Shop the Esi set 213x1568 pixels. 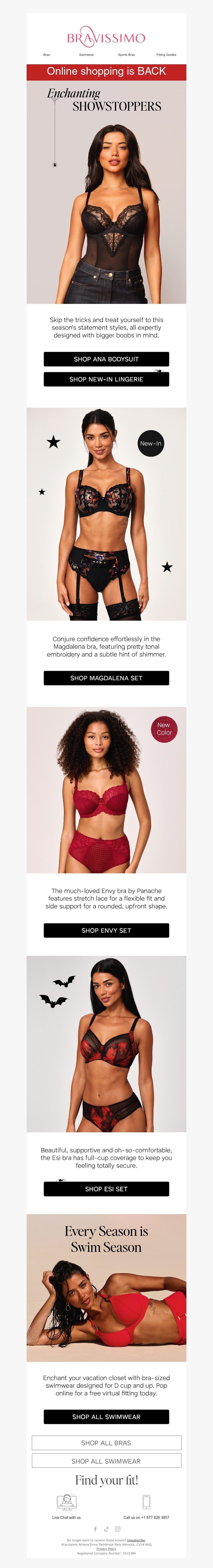(106, 1189)
